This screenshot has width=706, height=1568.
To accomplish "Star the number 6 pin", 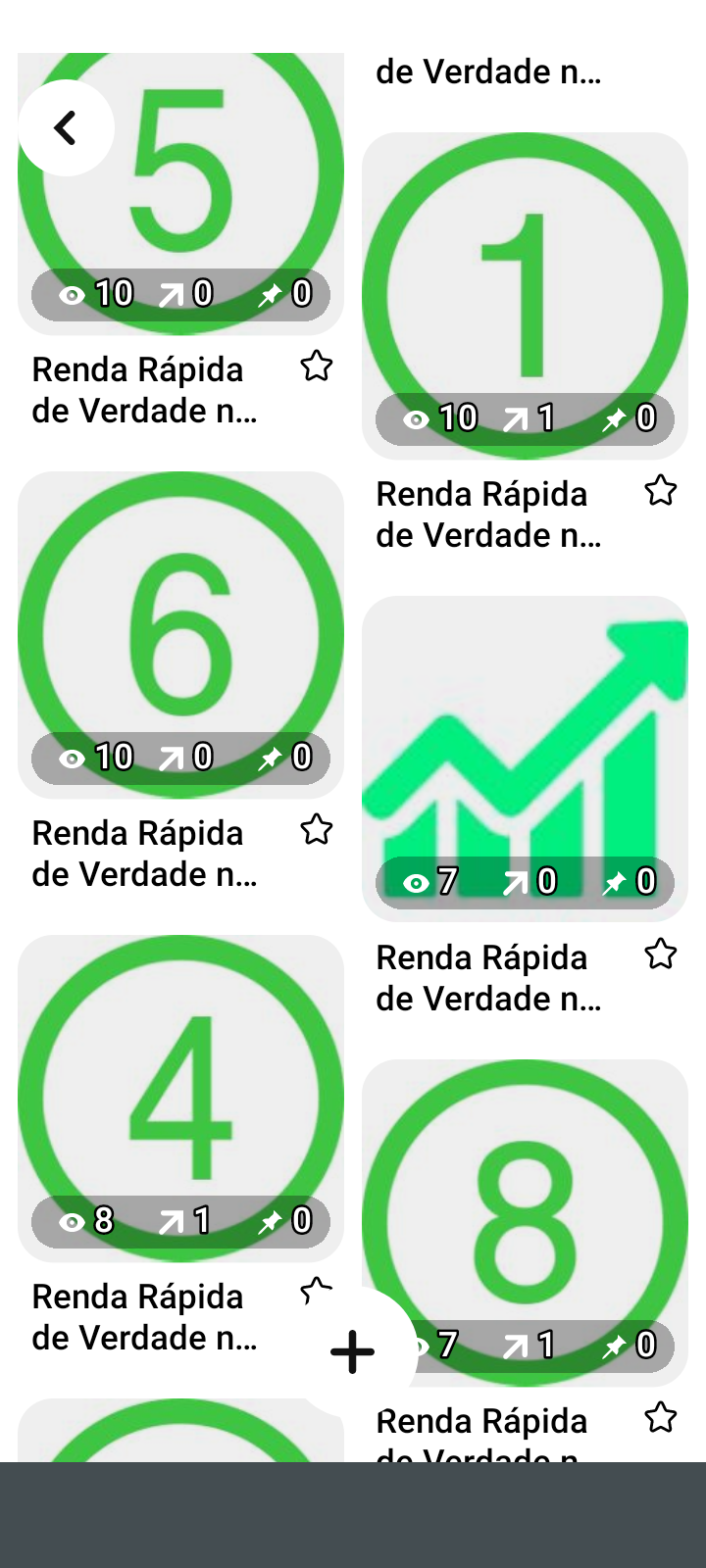I will coord(317,830).
